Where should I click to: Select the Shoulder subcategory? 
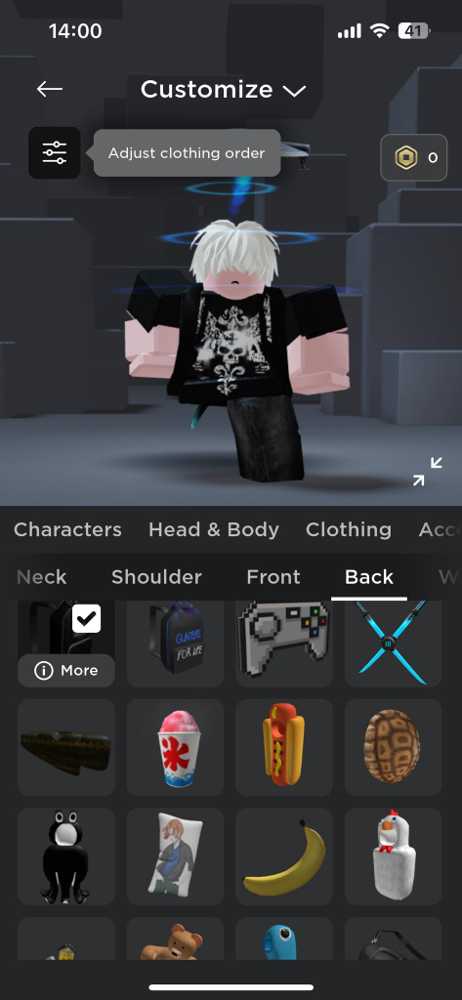pos(156,577)
